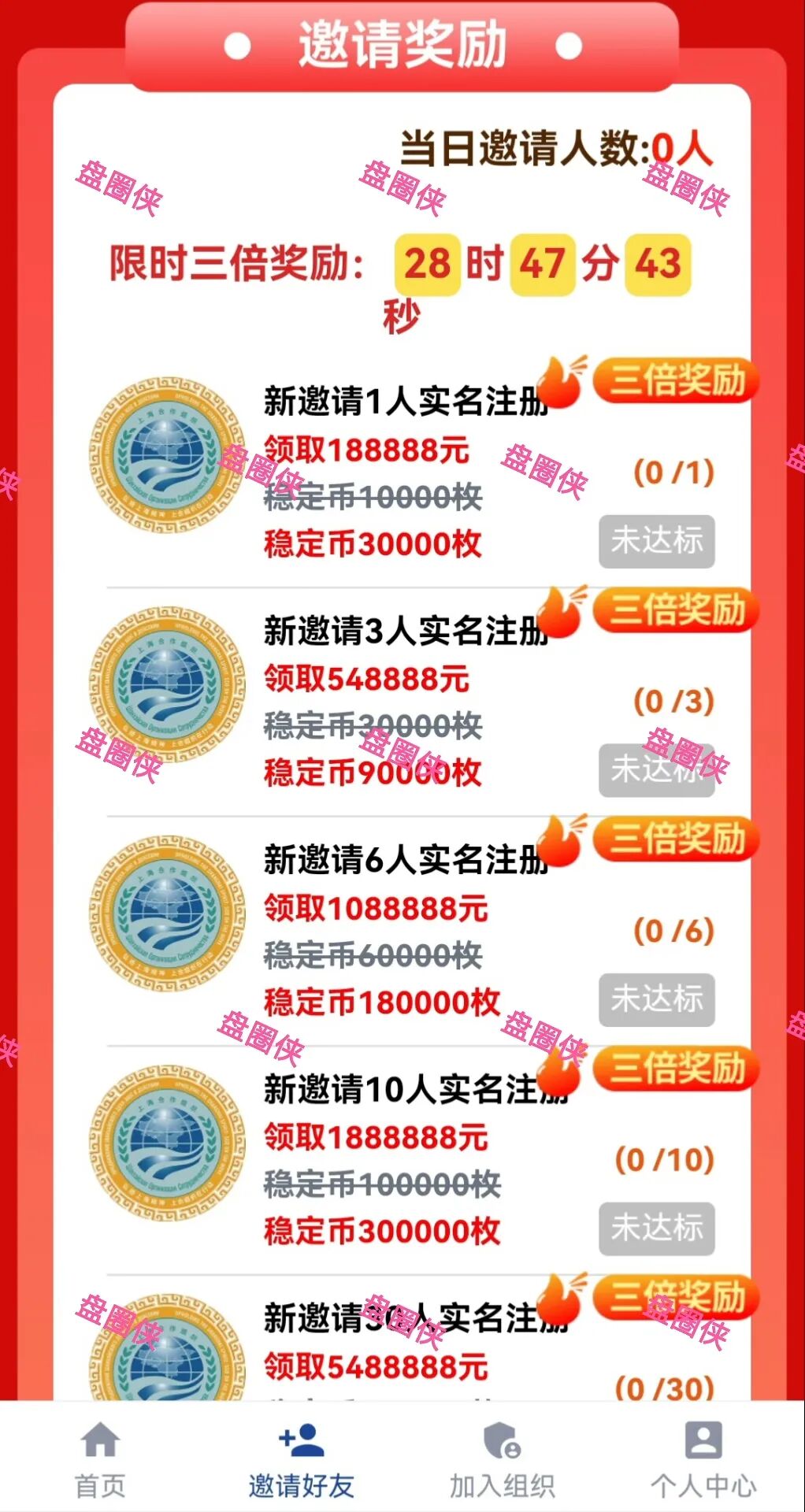Tap the 28时 countdown timer block
Viewport: 805px width, 1512px height.
pyautogui.click(x=426, y=265)
